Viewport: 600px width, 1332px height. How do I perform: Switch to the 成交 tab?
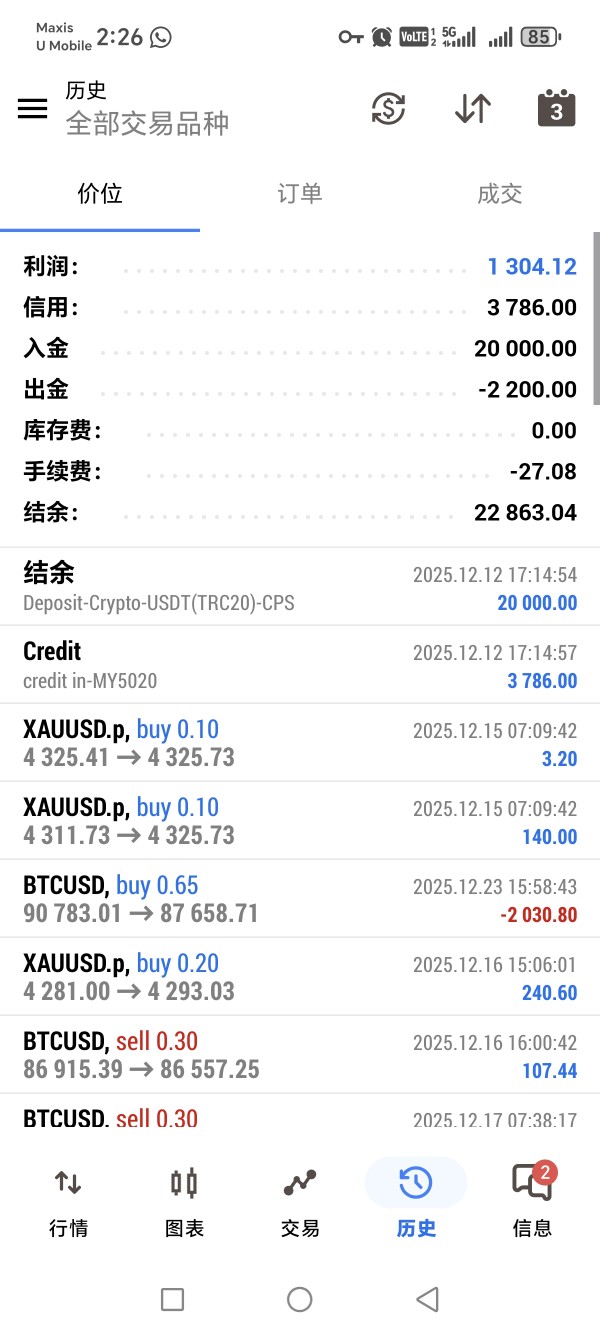(x=500, y=194)
